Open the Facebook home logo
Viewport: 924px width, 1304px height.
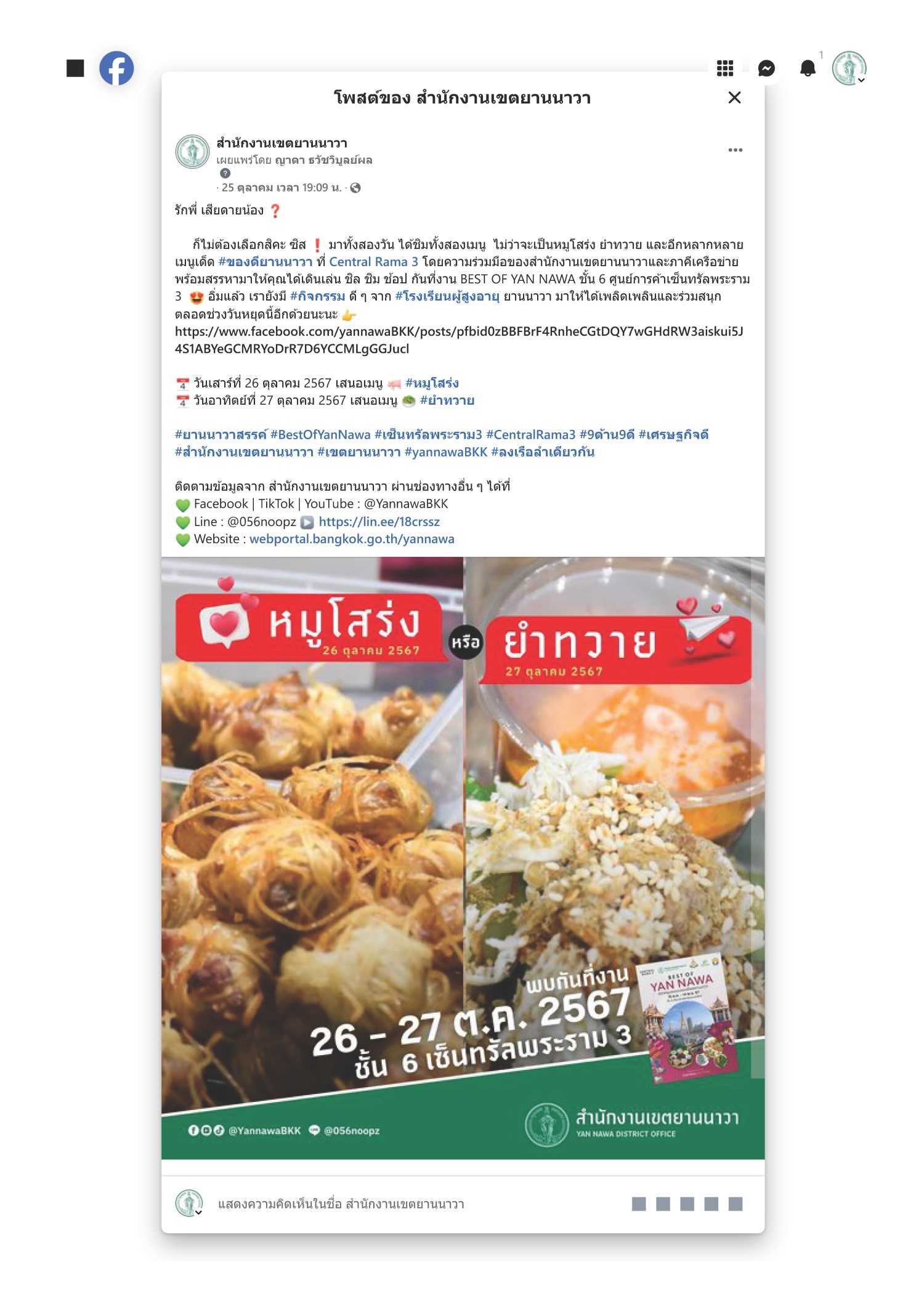[x=116, y=68]
